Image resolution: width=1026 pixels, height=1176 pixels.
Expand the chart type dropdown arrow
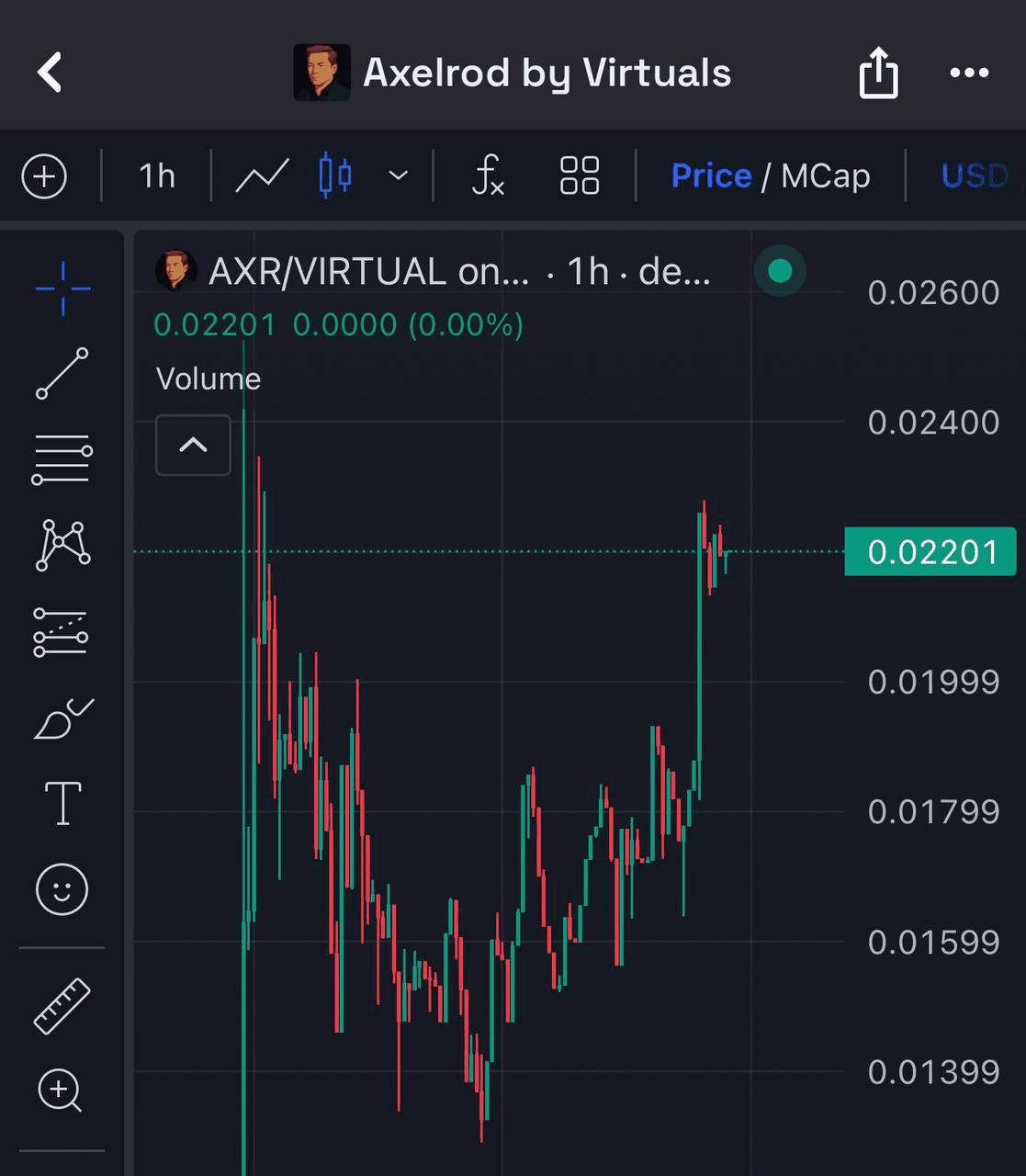tap(398, 175)
